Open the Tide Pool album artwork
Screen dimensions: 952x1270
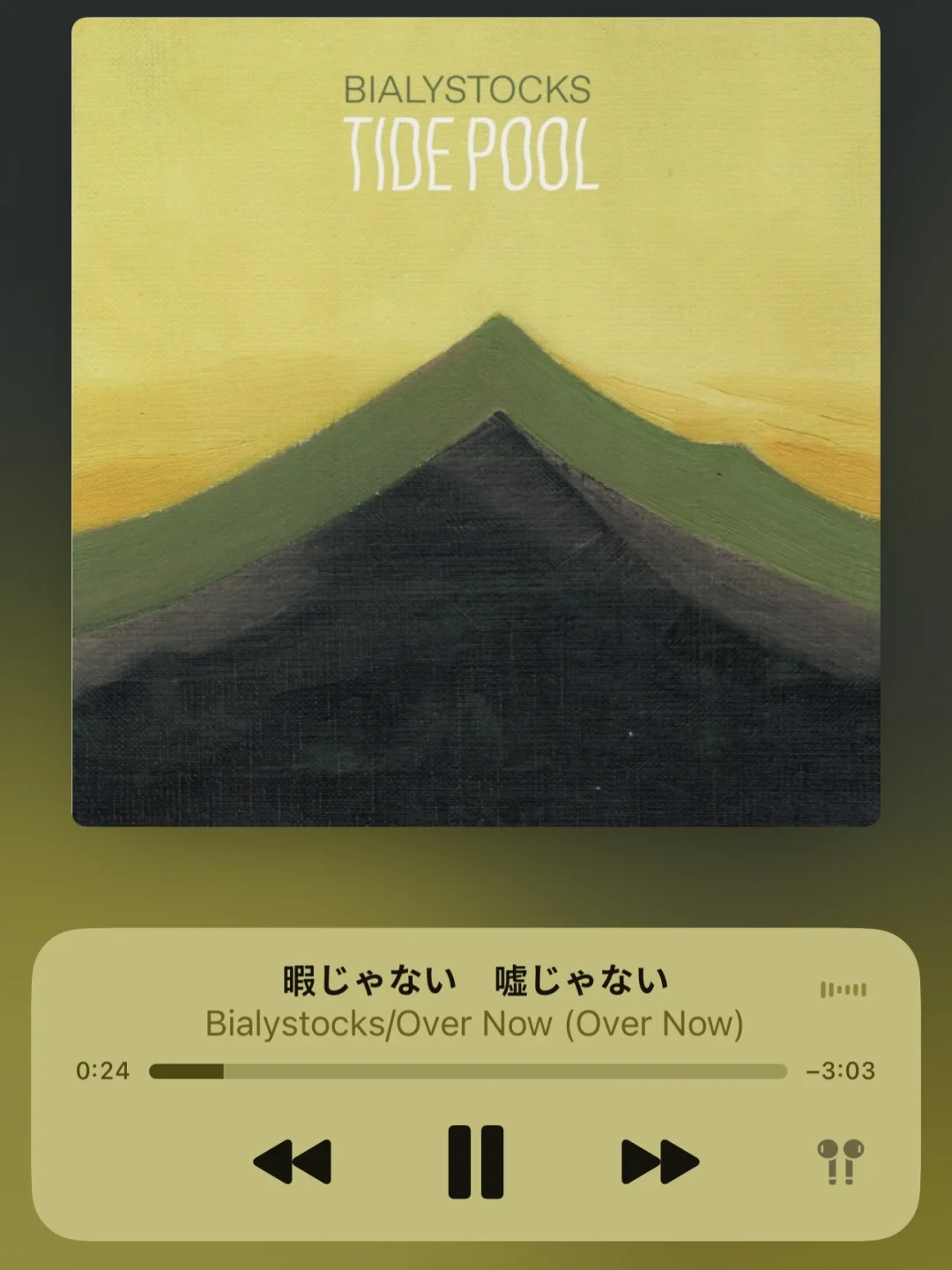476,422
